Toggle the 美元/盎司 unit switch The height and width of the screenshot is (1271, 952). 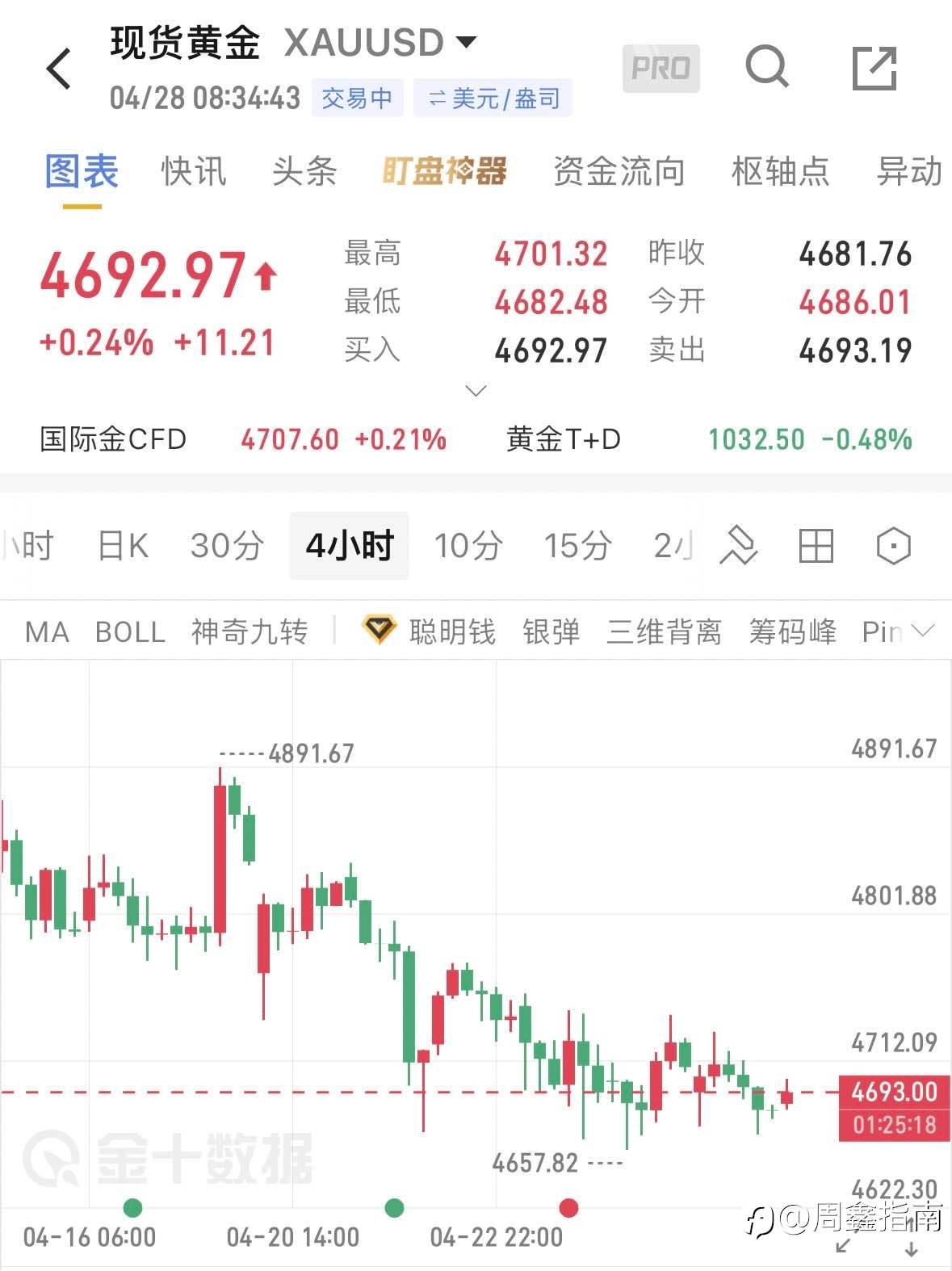(x=493, y=99)
